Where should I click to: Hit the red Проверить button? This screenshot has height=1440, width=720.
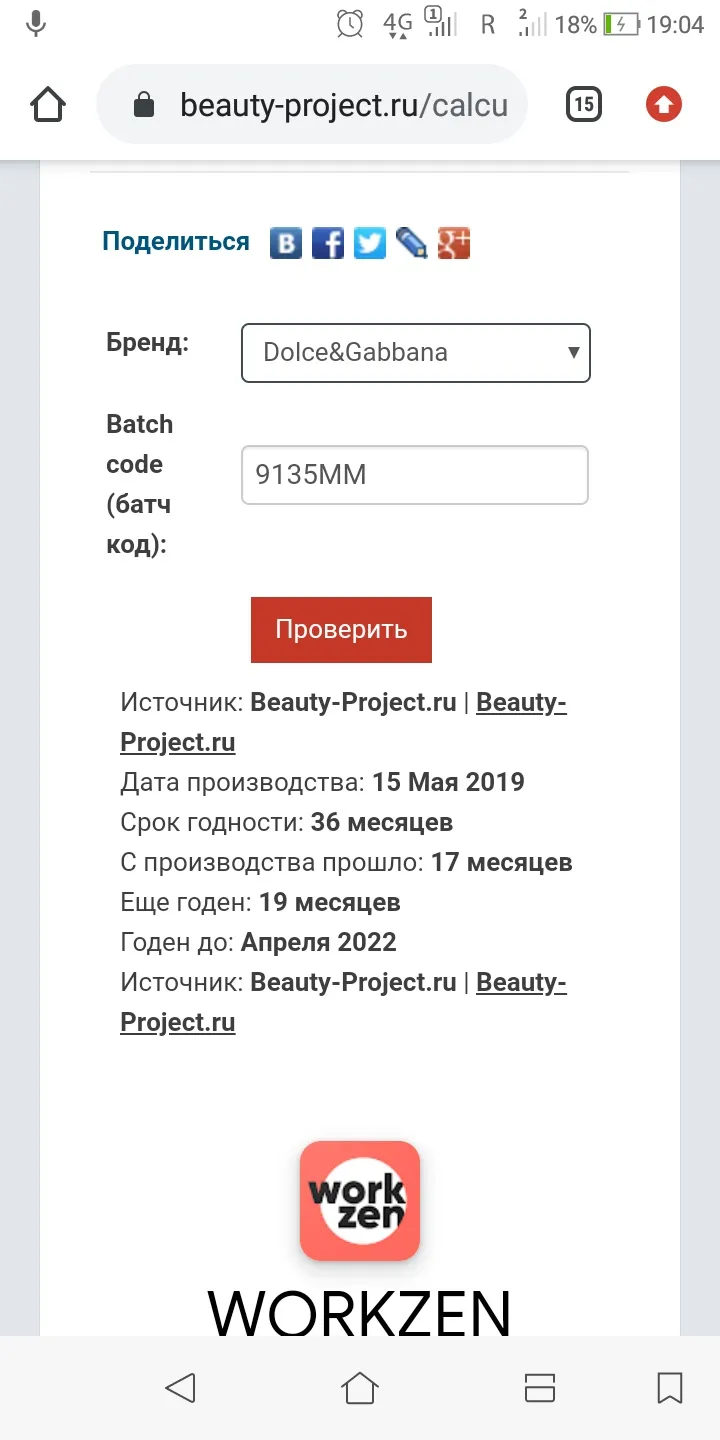pyautogui.click(x=341, y=630)
